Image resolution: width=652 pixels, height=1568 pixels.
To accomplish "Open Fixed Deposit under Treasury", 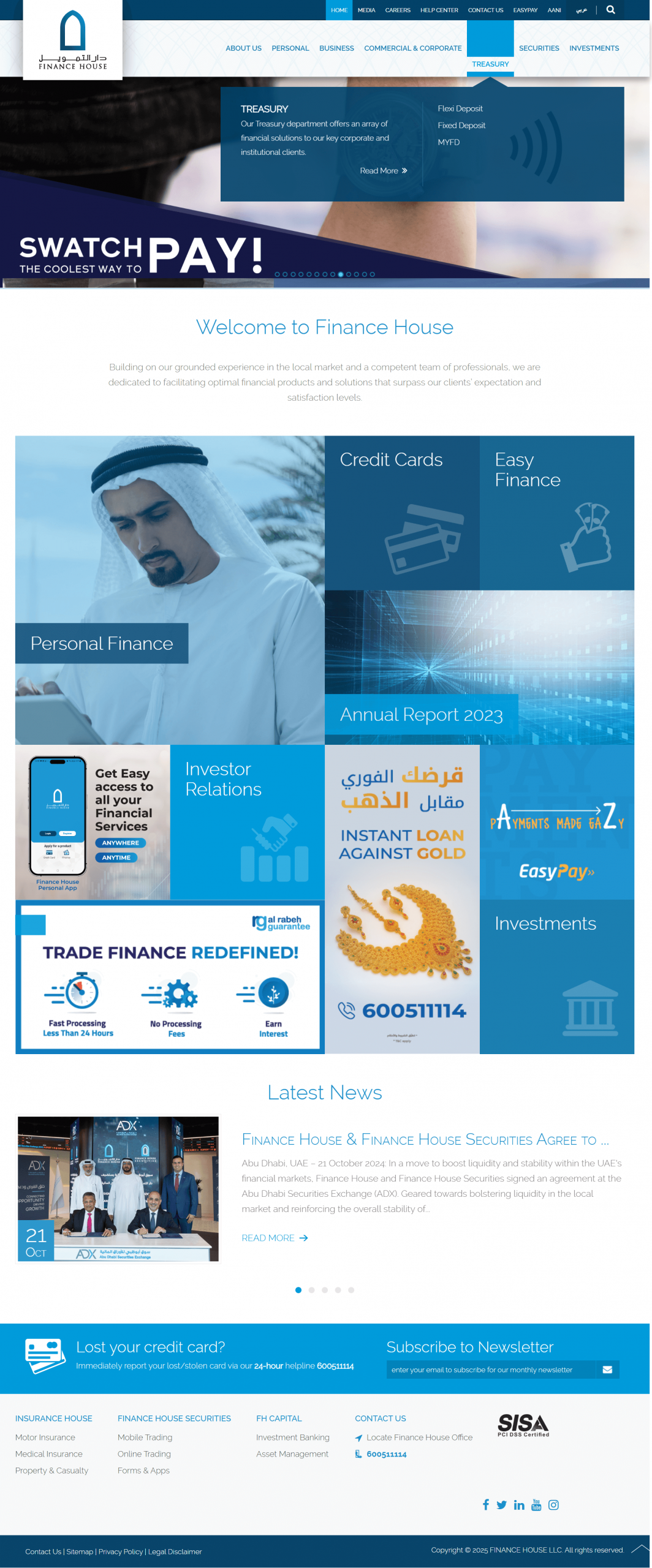I will click(x=461, y=126).
